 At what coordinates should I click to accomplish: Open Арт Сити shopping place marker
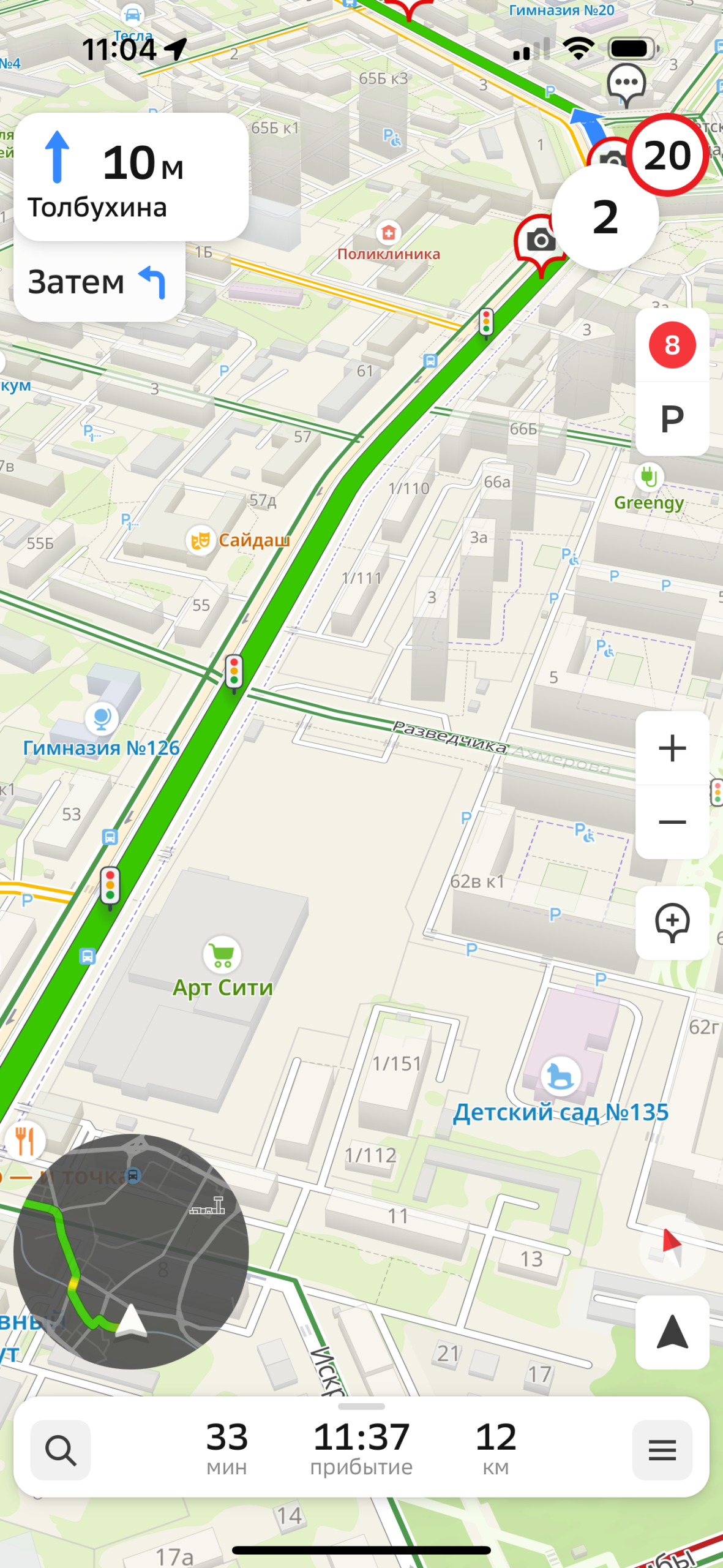tap(222, 954)
